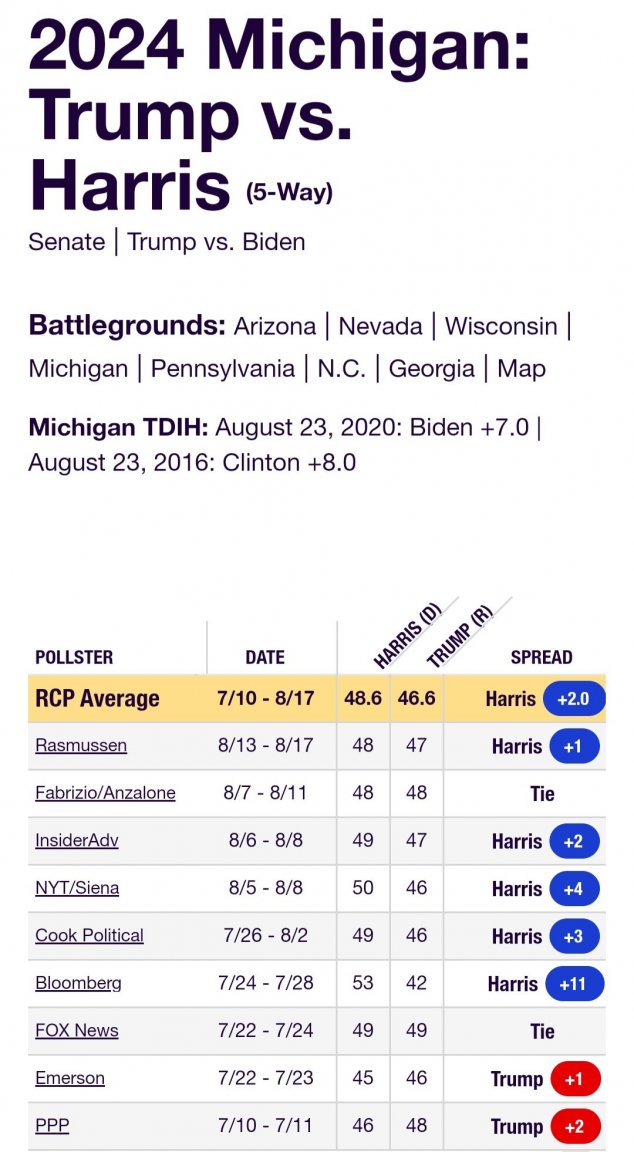
Task: Open the Rasmussen poll details
Action: click(x=81, y=746)
